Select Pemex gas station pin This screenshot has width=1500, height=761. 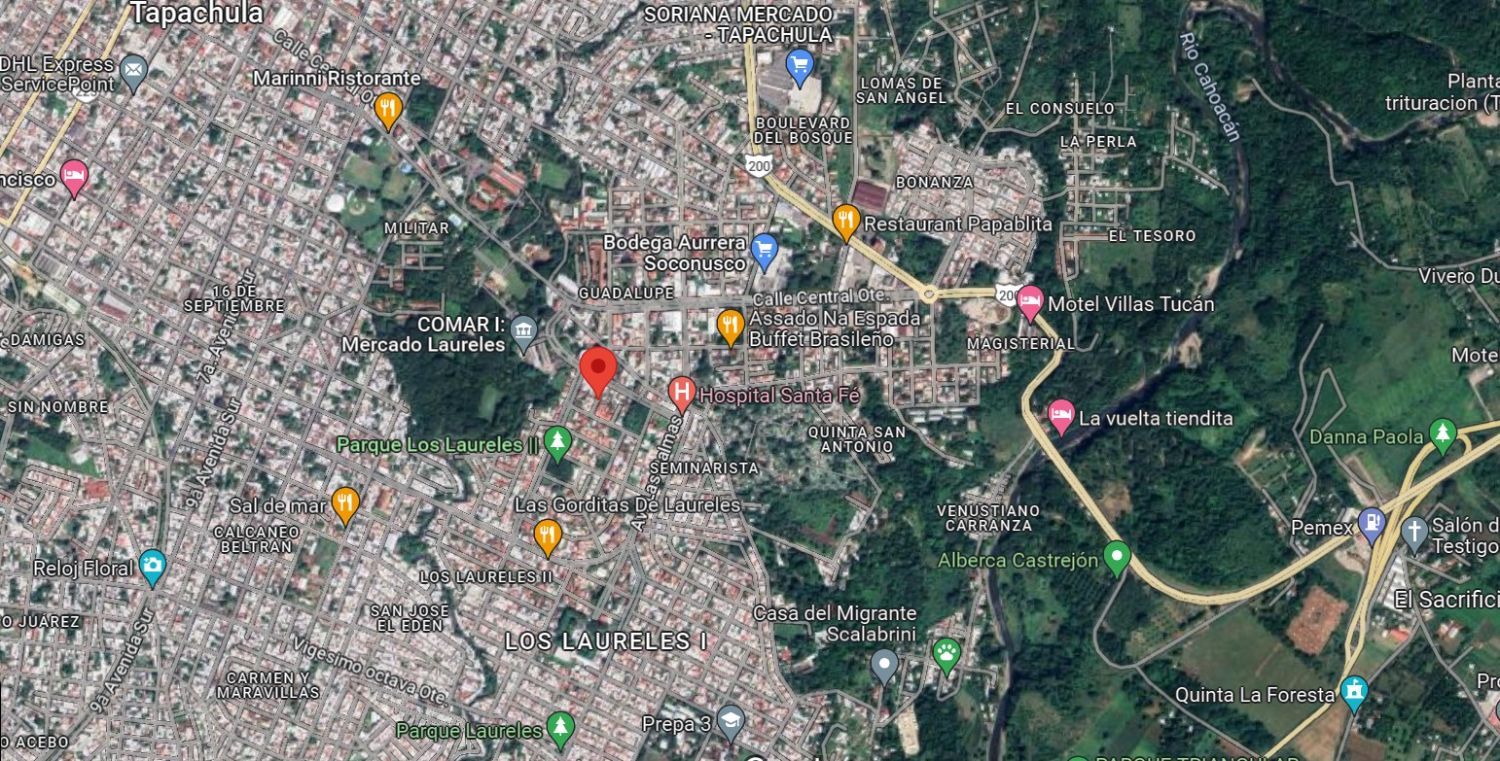tap(1372, 524)
